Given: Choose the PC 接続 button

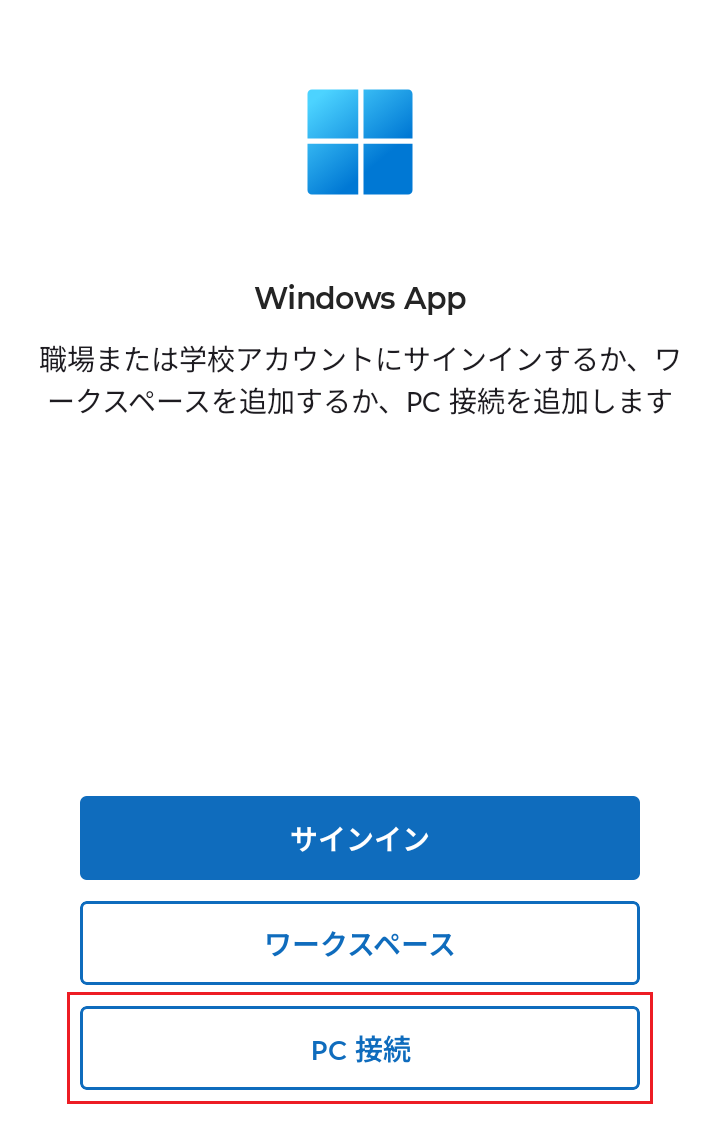Looking at the screenshot, I should tap(360, 1048).
